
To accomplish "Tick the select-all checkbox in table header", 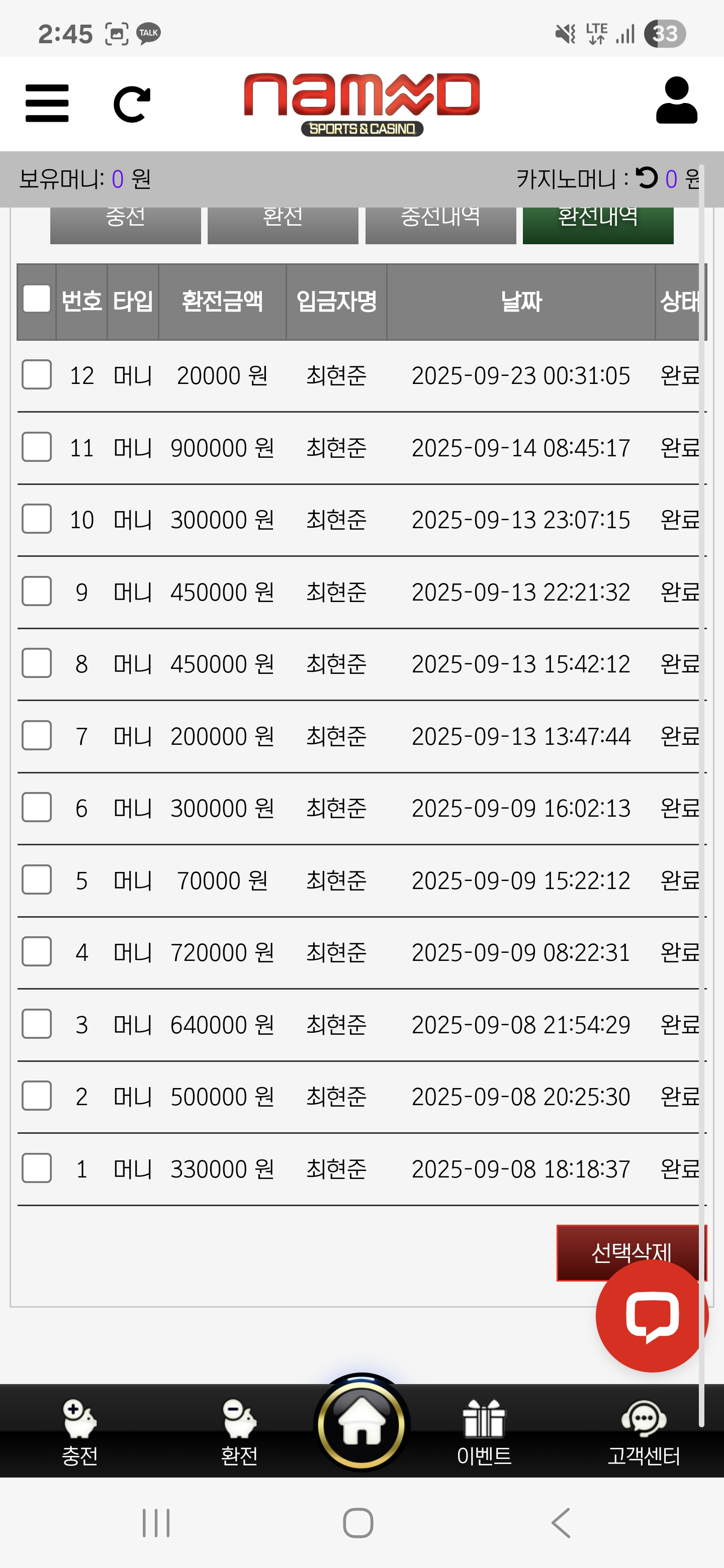I will coord(37,300).
